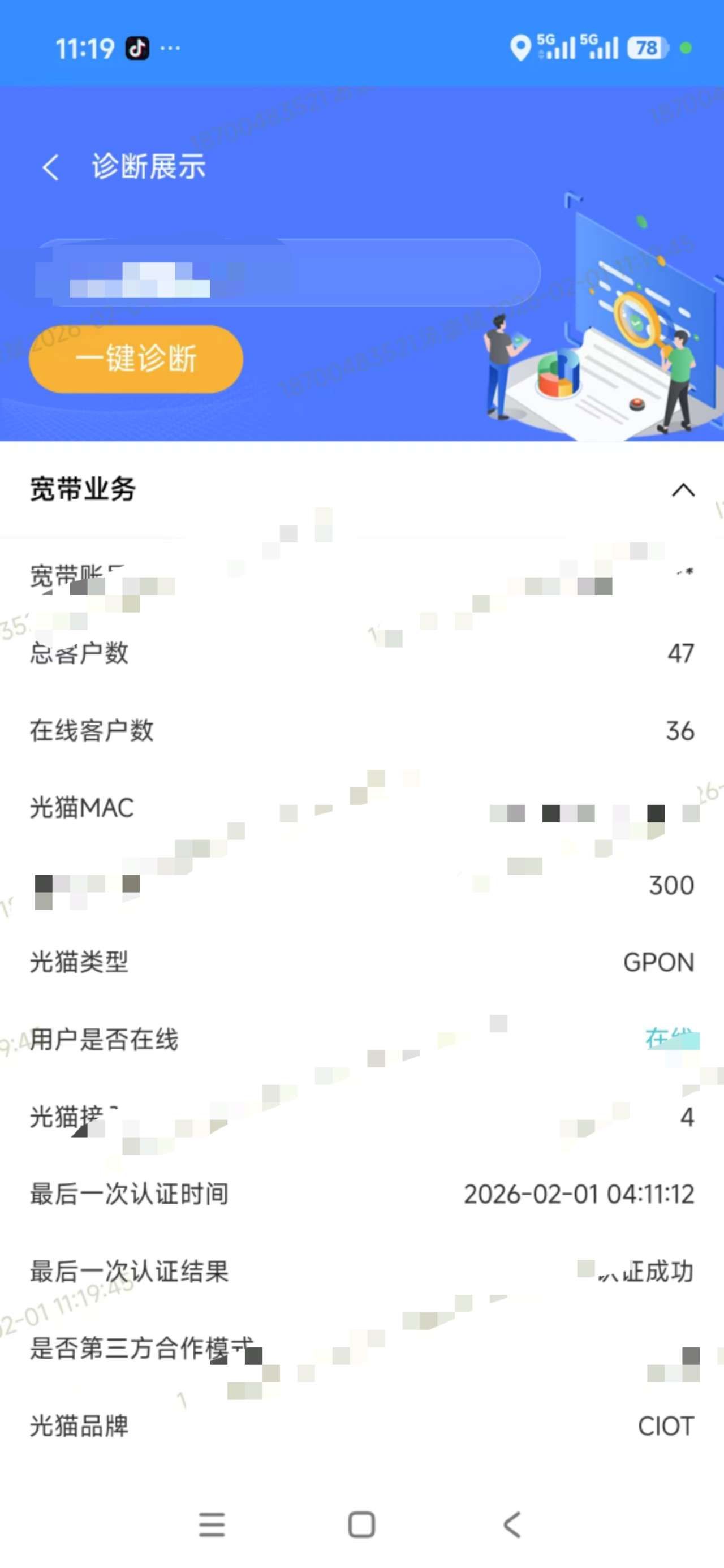Open the Douyin icon in the status bar

[139, 47]
